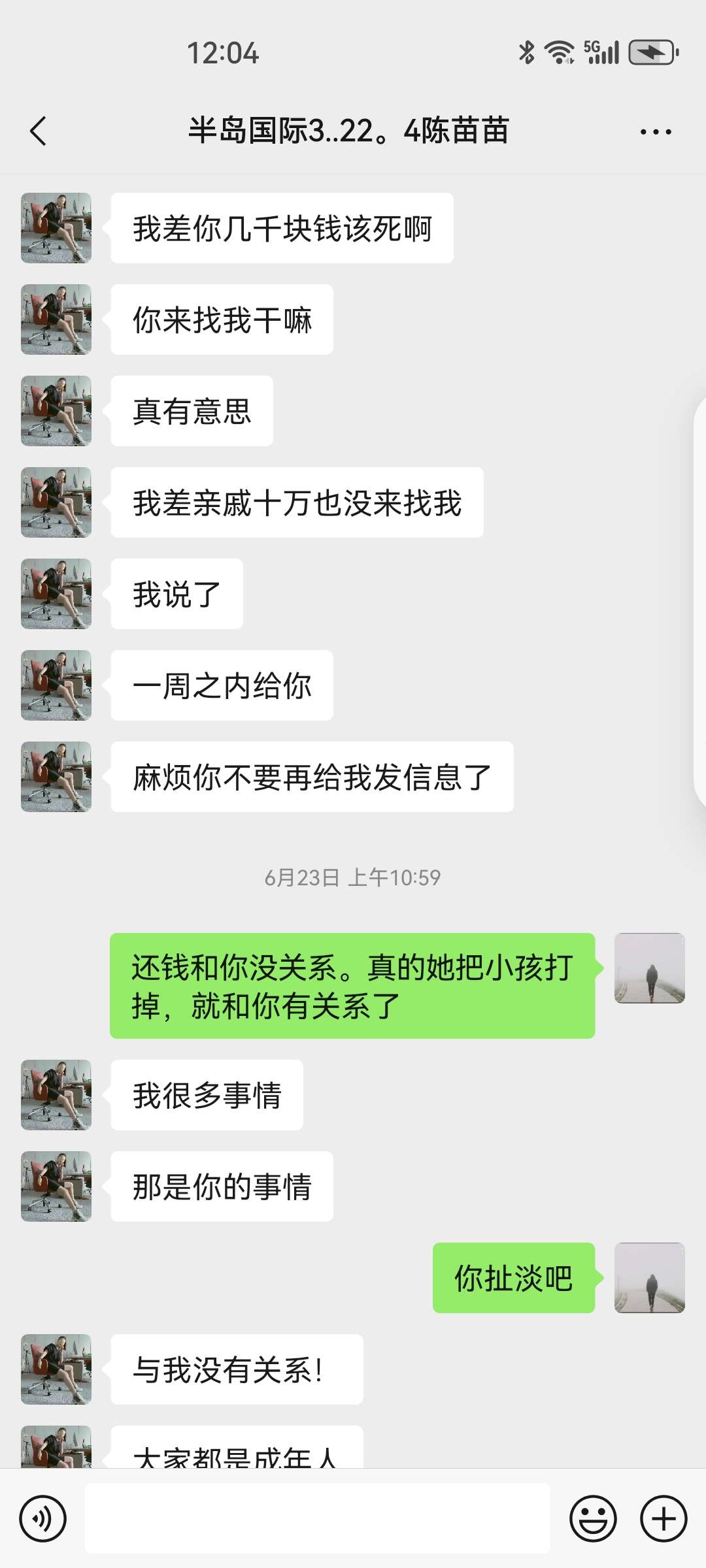Open the plus attachment menu
The image size is (706, 1568).
[x=663, y=1518]
